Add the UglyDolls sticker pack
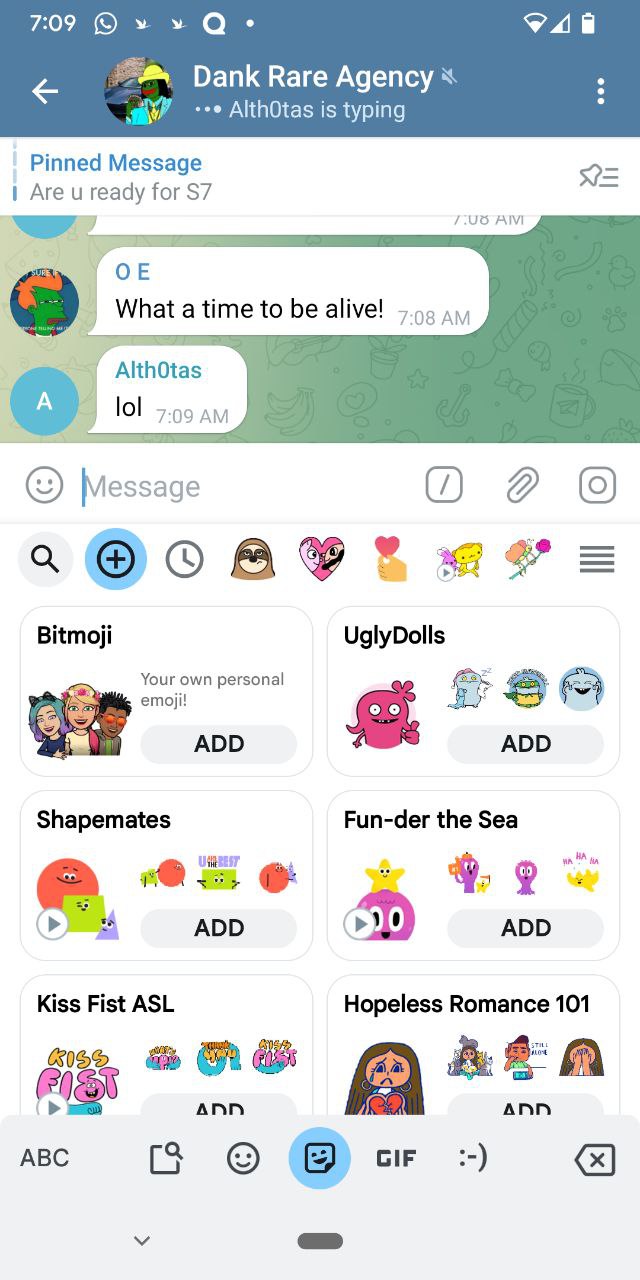This screenshot has height=1280, width=640. (525, 744)
